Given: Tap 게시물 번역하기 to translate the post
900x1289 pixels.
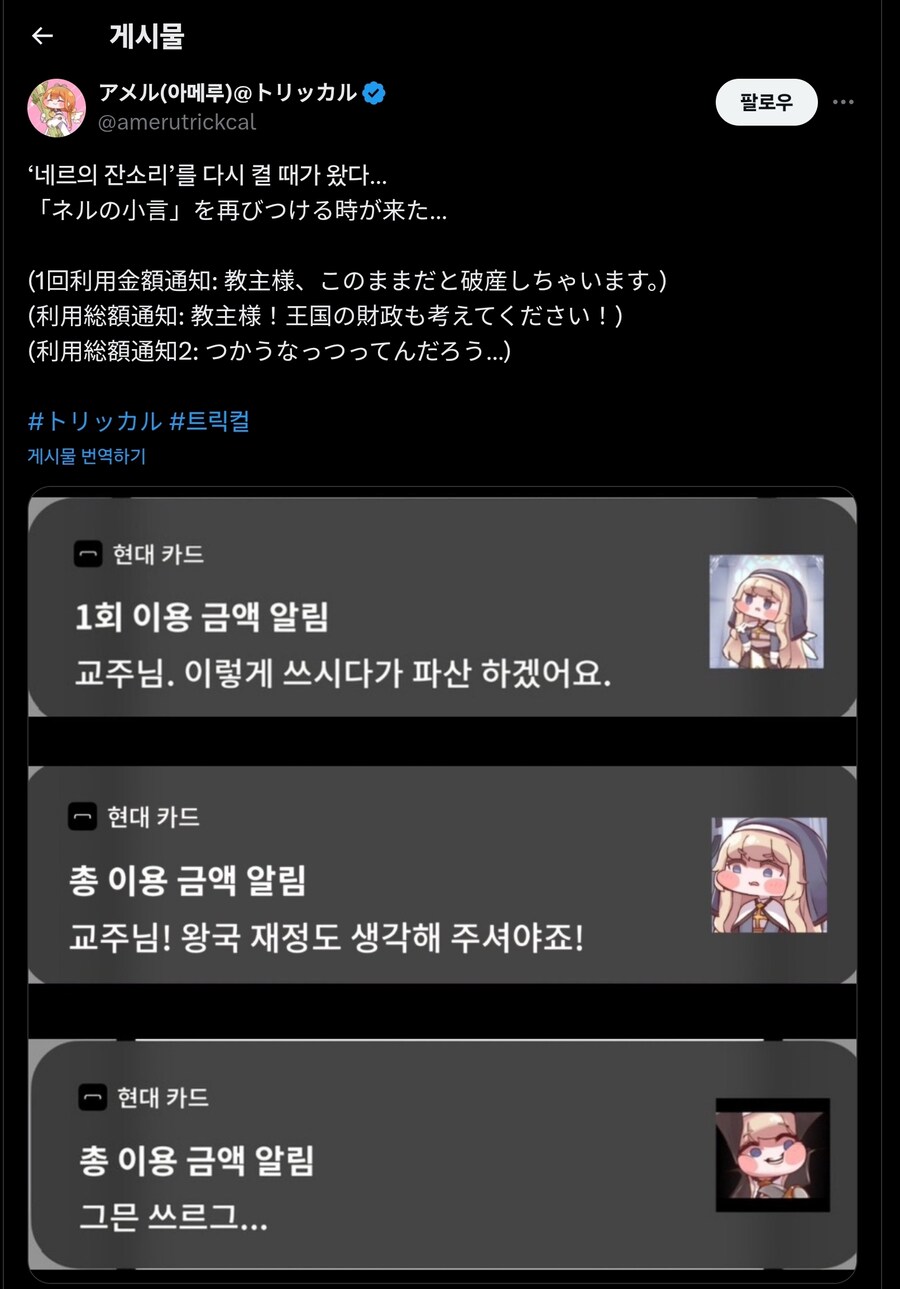Looking at the screenshot, I should point(87,456).
